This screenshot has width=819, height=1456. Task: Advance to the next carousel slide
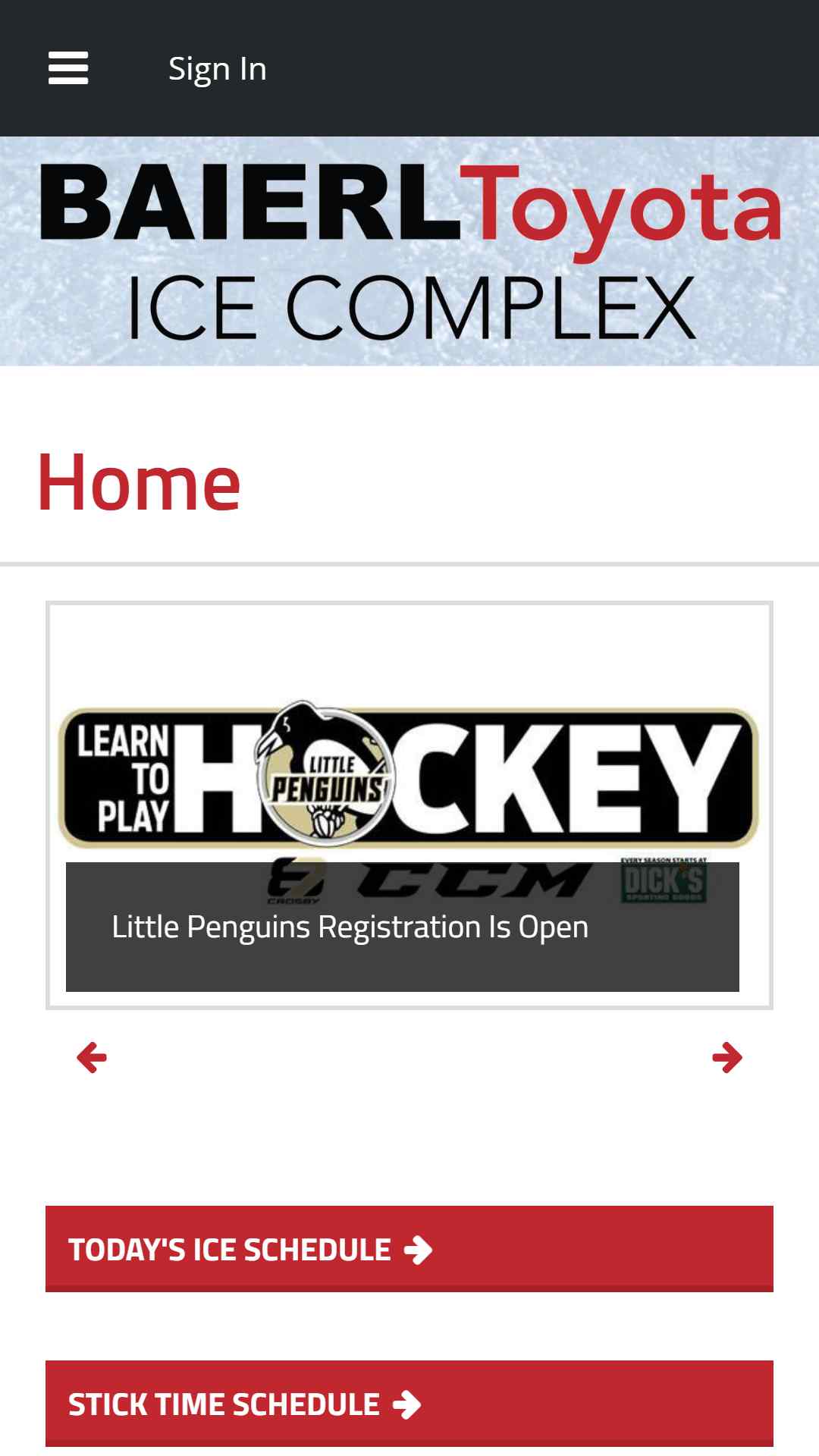click(727, 1057)
